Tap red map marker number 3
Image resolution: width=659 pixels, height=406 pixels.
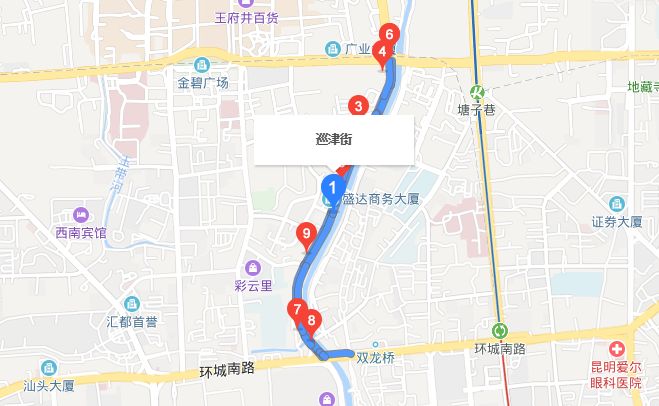pyautogui.click(x=357, y=106)
